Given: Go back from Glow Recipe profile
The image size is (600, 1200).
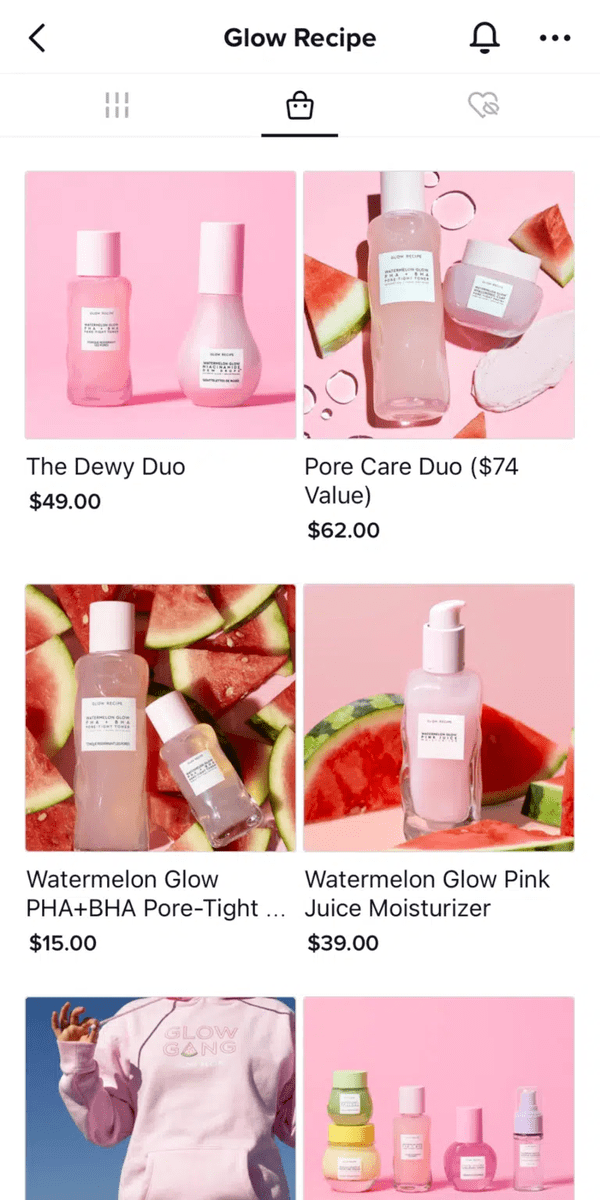Looking at the screenshot, I should click(x=38, y=39).
